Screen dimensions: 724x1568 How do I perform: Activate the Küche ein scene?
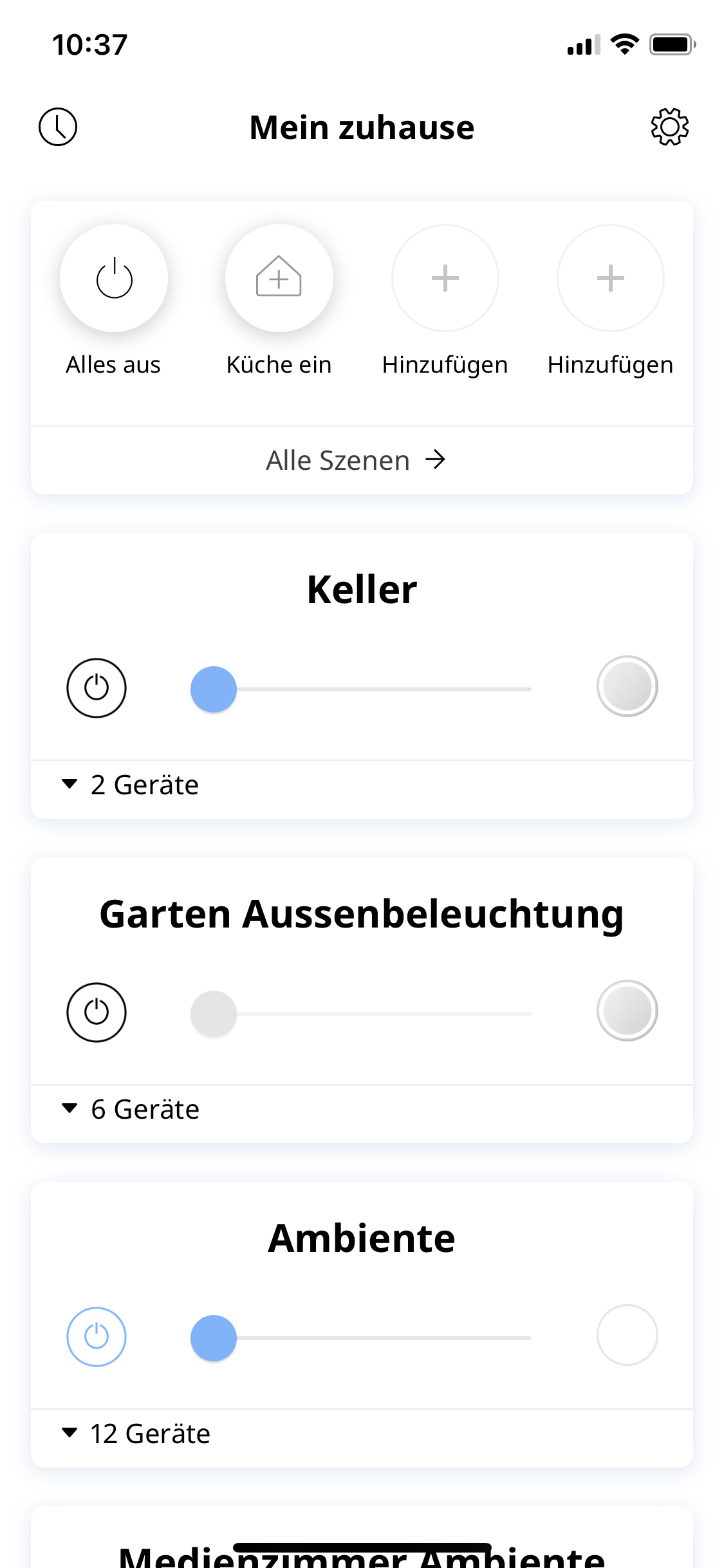pos(279,278)
